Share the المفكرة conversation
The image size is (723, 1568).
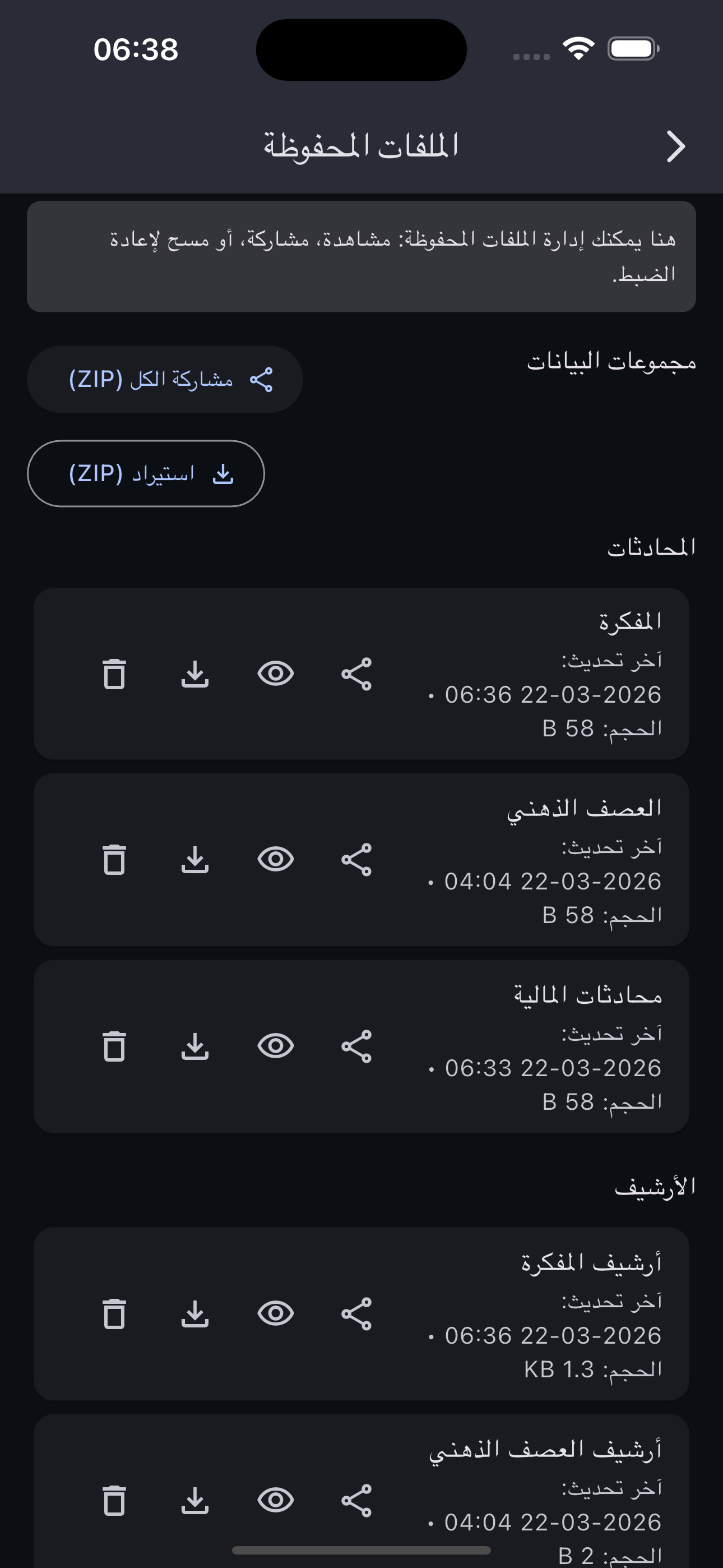(358, 674)
